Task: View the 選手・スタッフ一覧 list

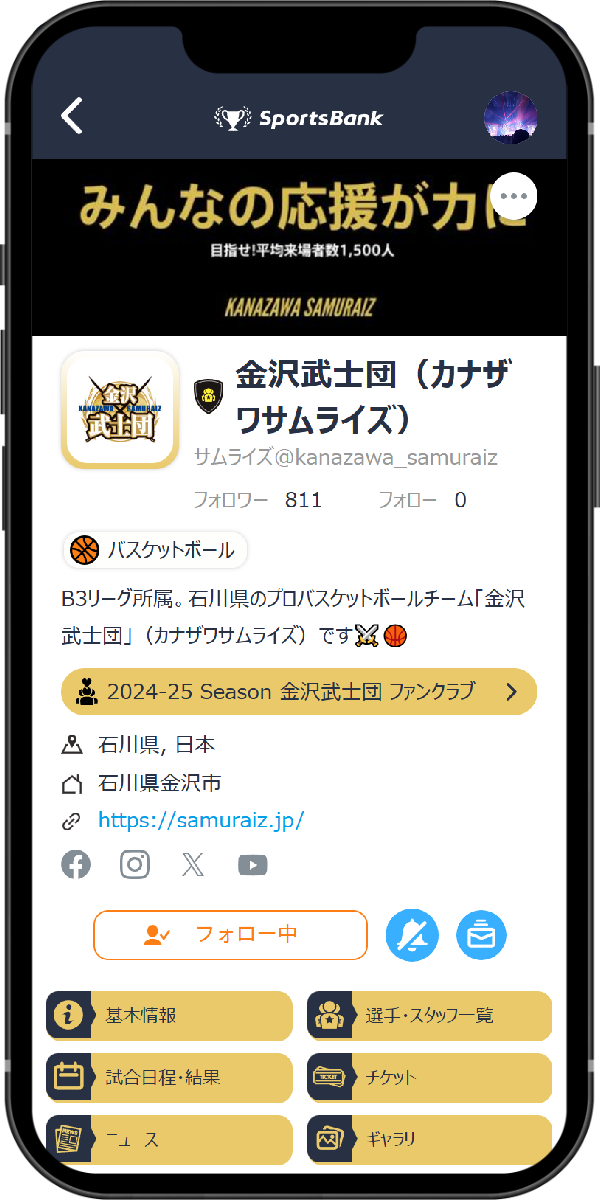Action: (429, 1016)
